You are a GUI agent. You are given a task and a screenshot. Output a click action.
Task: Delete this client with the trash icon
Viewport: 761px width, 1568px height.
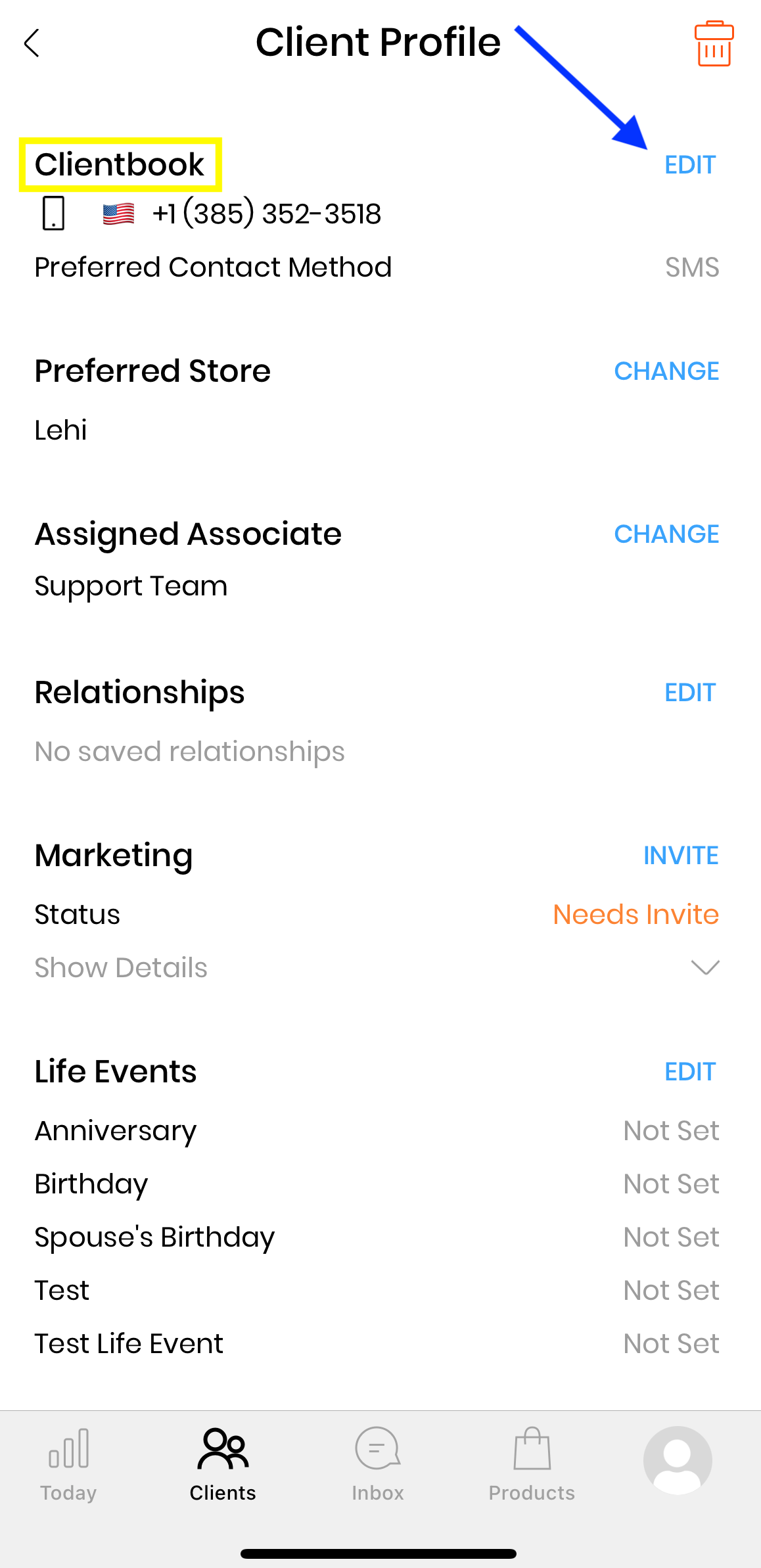tap(714, 44)
